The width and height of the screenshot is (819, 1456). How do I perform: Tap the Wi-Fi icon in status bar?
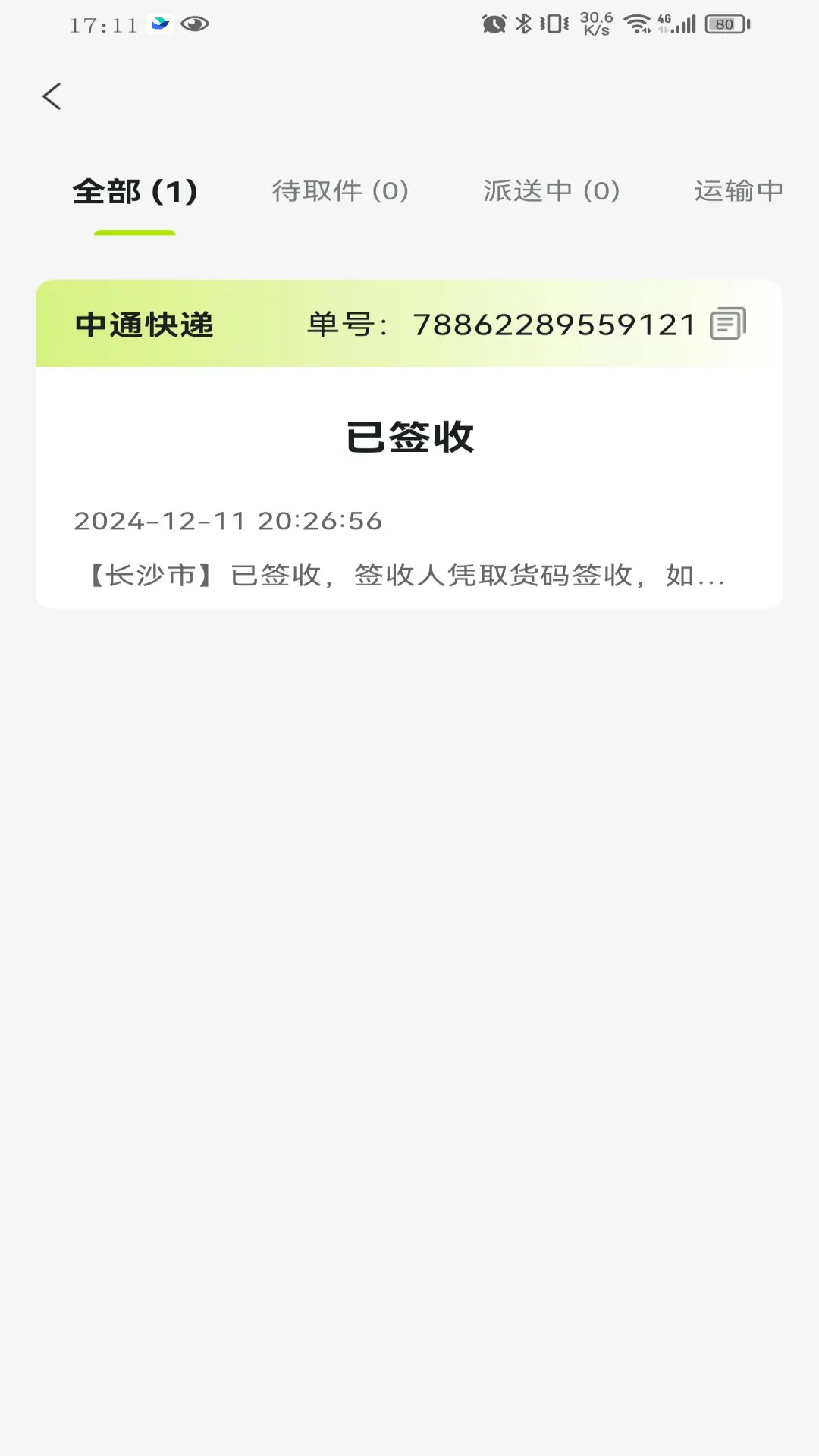[635, 23]
